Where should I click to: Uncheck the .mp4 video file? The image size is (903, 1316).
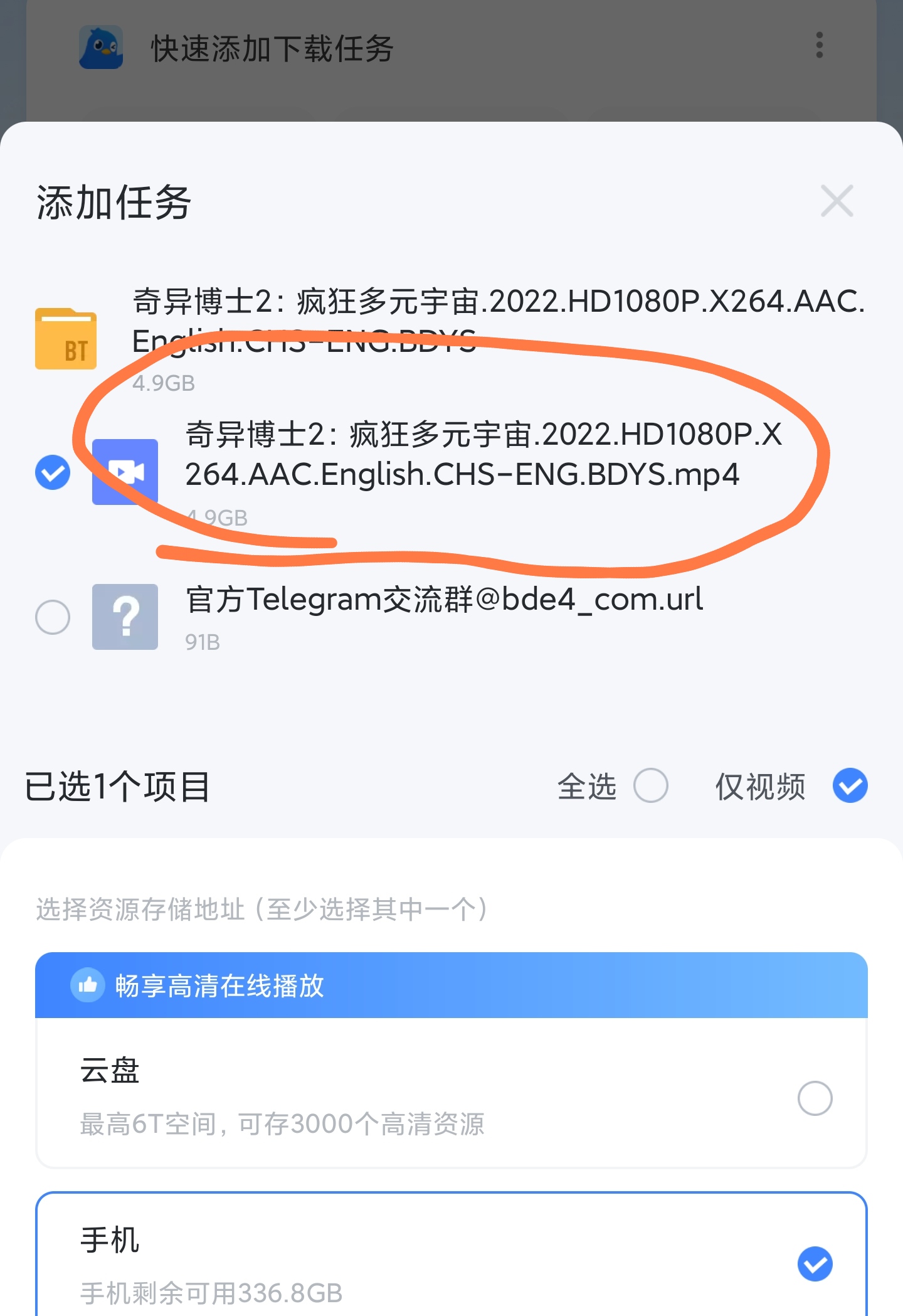coord(53,472)
